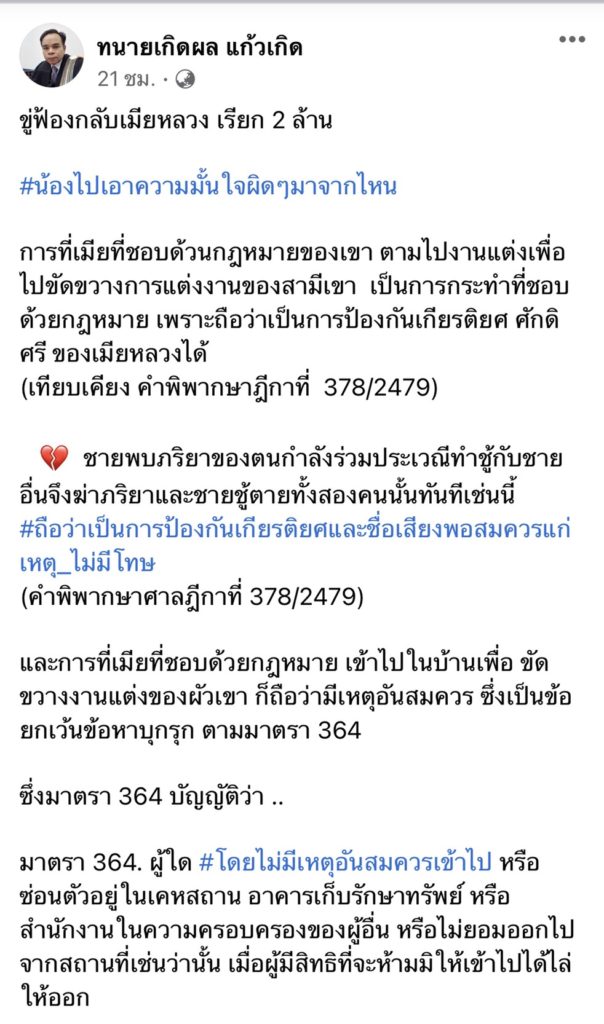The image size is (604, 1024).
Task: Open hashtag #น้องไปเอาความมั่นใจผิดๆมาจากไหน
Action: (x=208, y=187)
